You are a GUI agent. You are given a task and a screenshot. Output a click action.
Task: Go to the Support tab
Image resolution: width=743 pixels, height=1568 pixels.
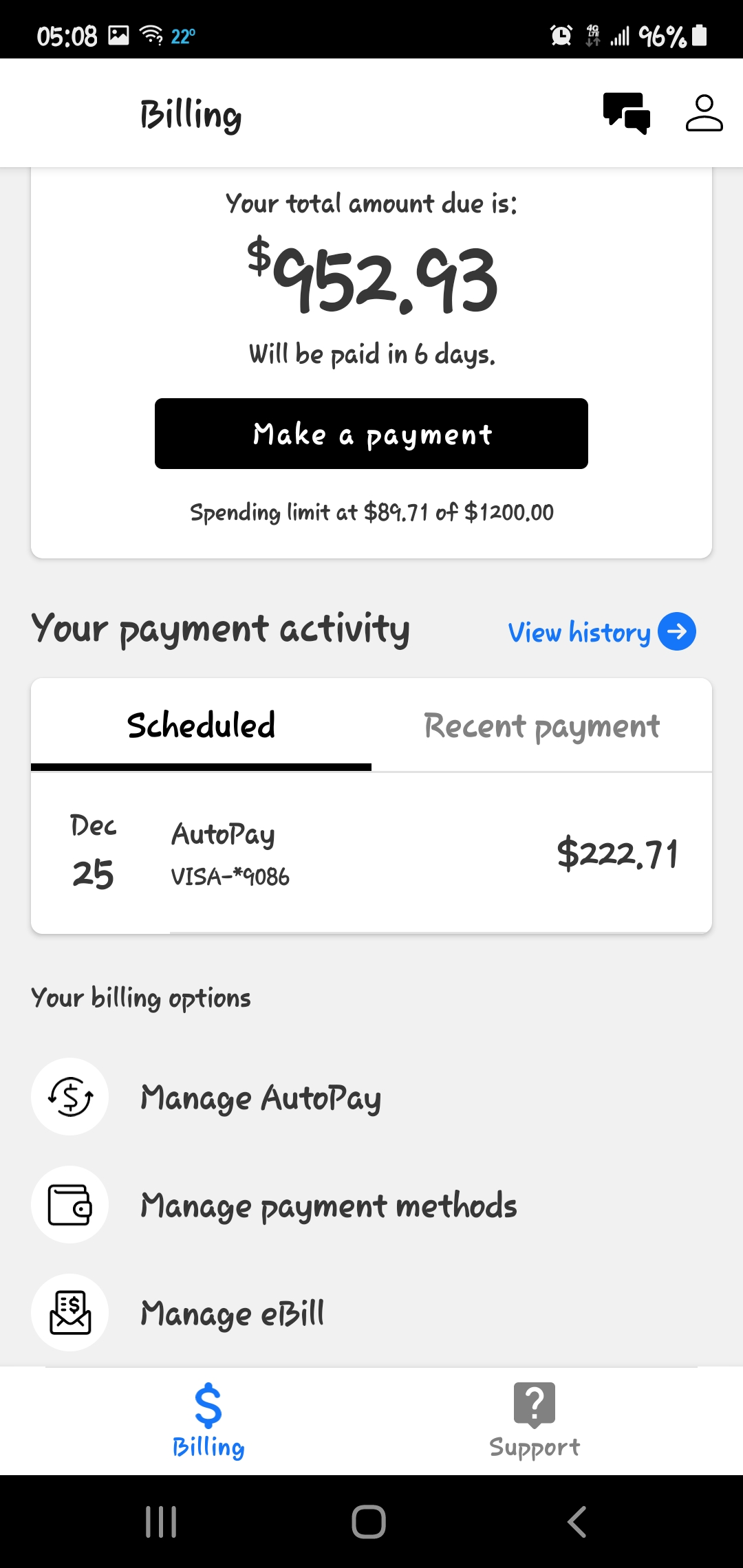click(x=535, y=1420)
